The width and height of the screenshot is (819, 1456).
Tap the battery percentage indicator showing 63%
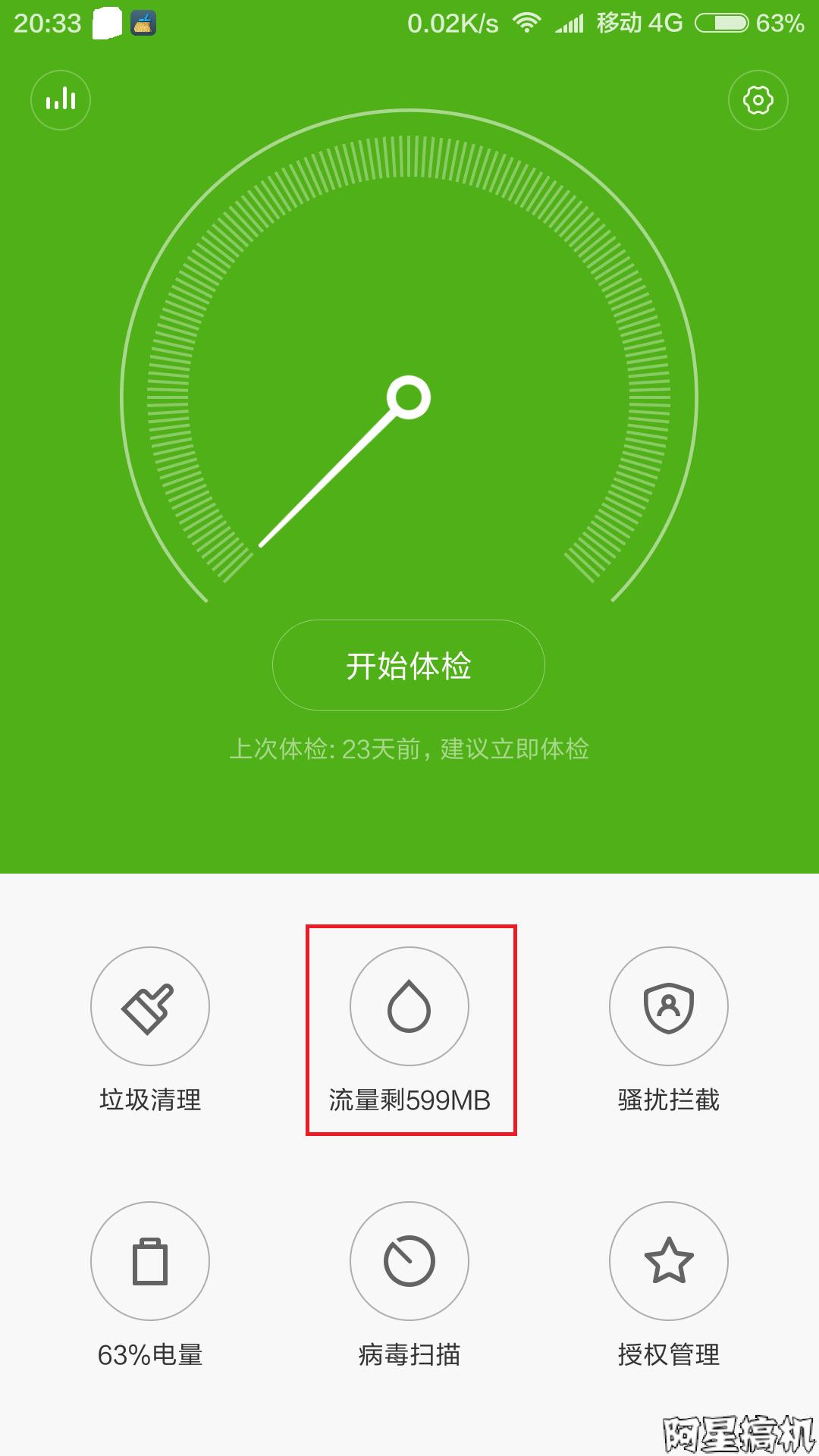[x=781, y=23]
